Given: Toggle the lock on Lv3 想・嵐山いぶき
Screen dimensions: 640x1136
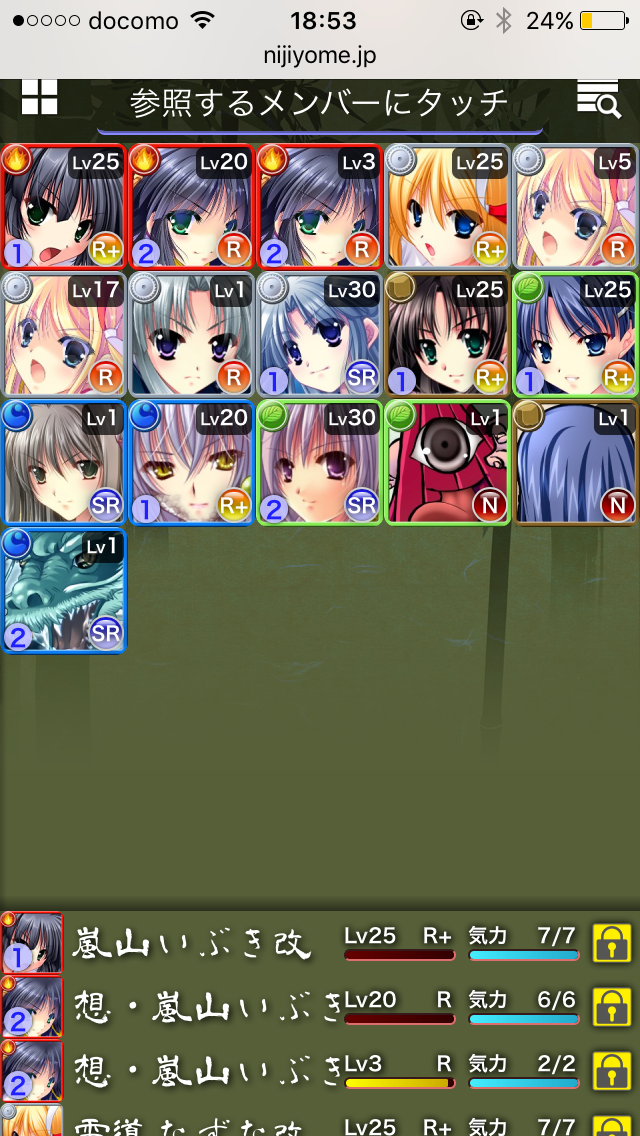Looking at the screenshot, I should [611, 1071].
